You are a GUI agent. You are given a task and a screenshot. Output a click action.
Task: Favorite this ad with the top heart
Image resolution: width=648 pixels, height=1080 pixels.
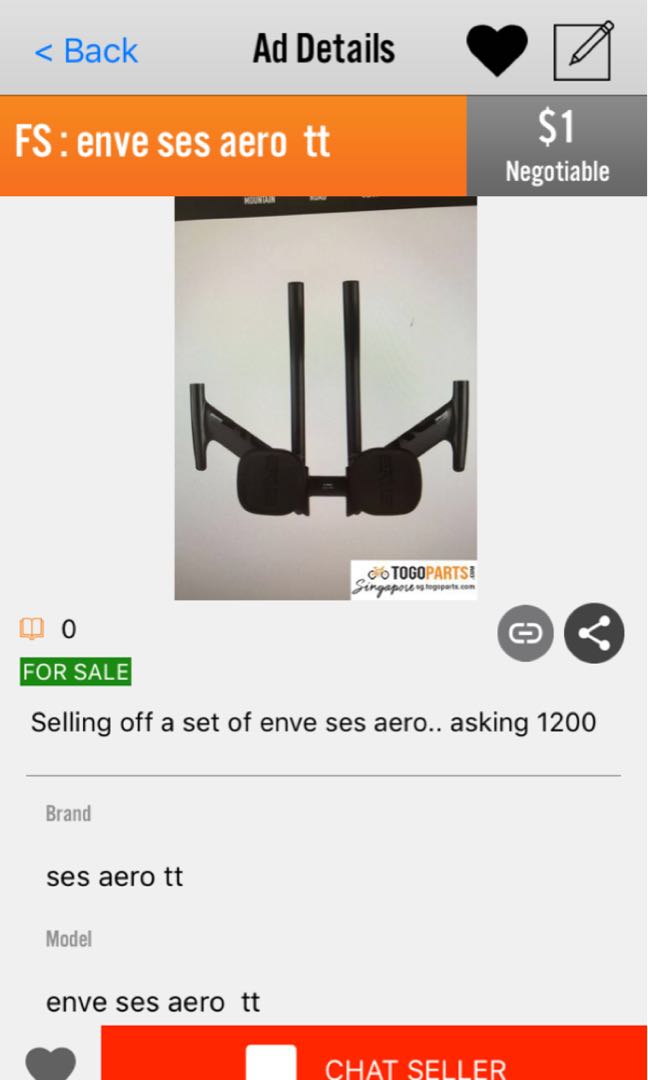click(x=497, y=49)
